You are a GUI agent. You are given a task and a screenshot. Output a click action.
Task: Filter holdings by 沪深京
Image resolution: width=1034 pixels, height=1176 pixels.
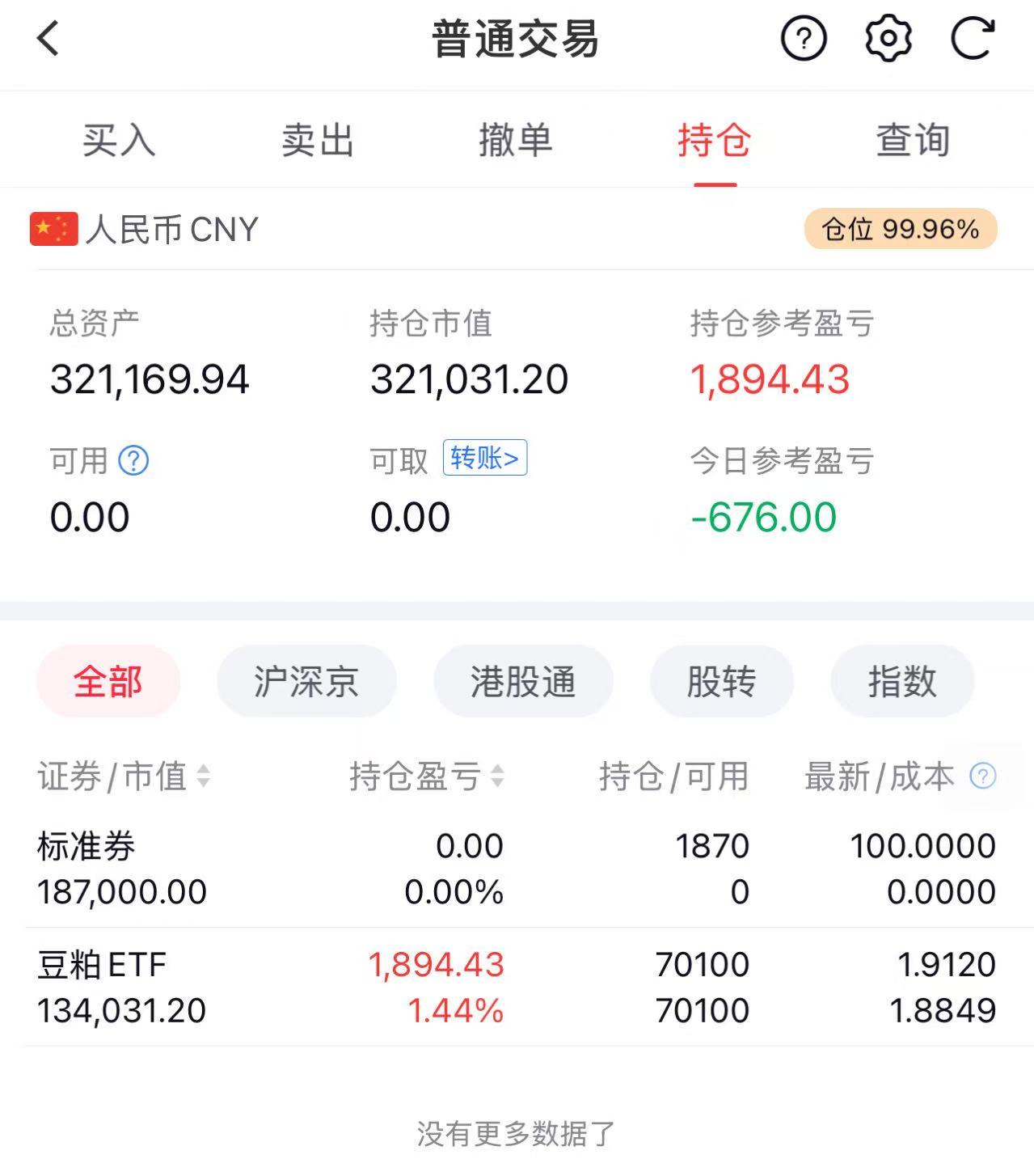[306, 681]
